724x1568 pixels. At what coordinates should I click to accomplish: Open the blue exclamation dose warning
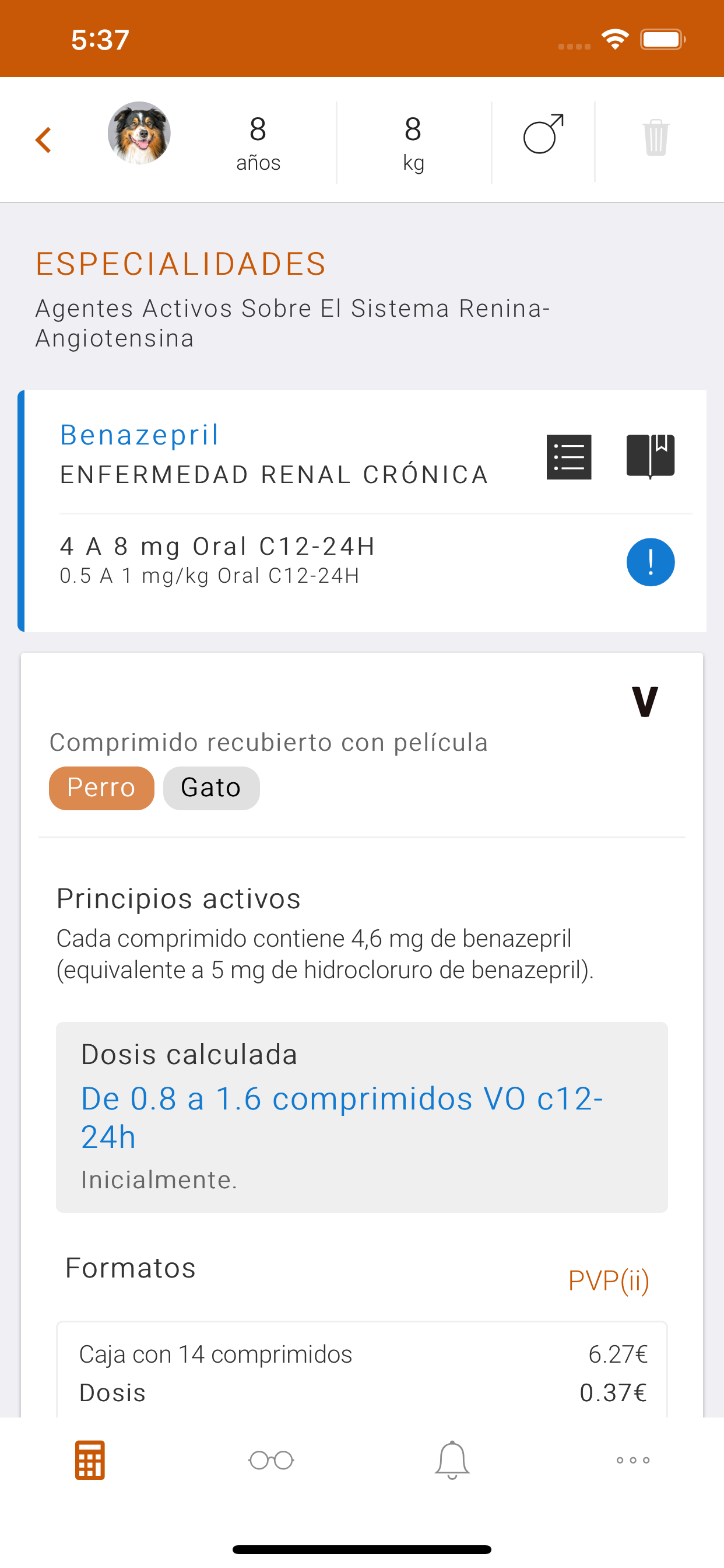coord(650,562)
